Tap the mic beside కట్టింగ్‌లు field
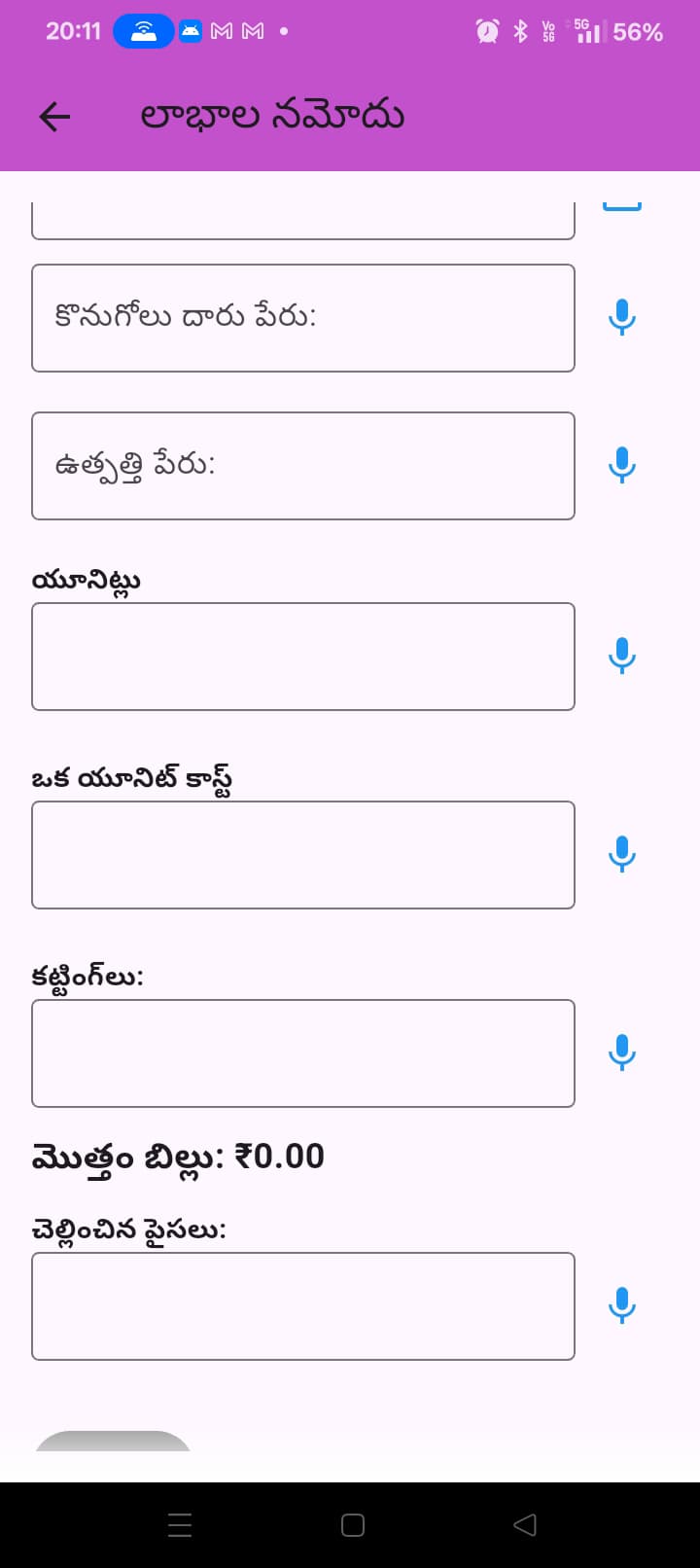This screenshot has height=1568, width=700. (621, 1051)
